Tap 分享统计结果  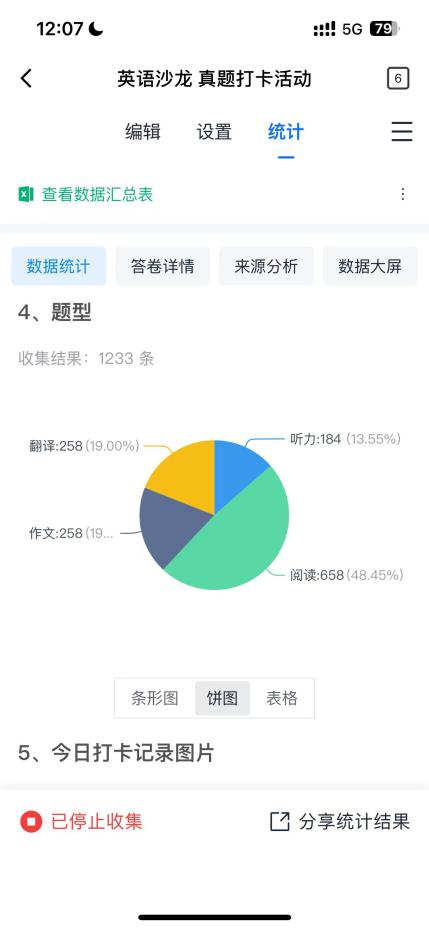[340, 821]
